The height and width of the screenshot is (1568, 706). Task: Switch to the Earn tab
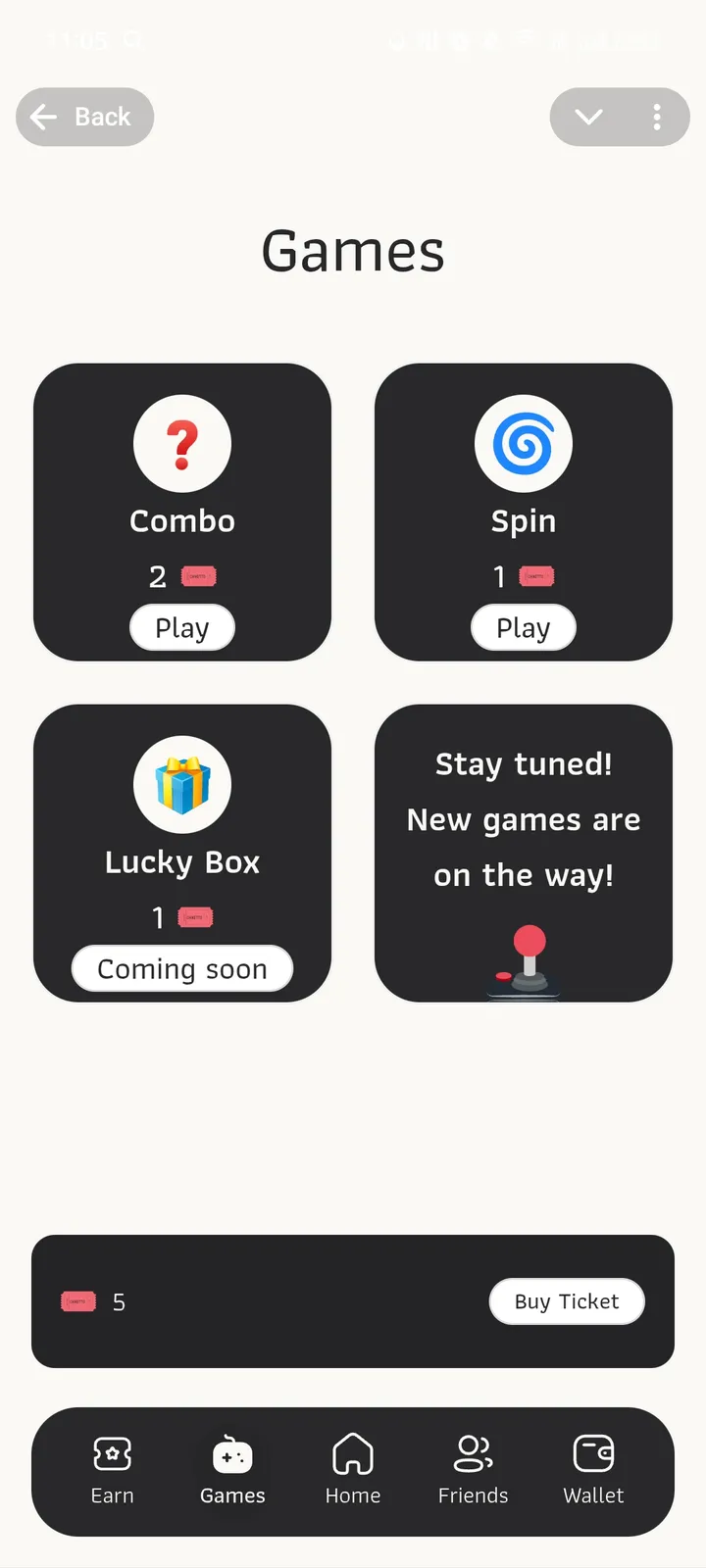point(113,1470)
